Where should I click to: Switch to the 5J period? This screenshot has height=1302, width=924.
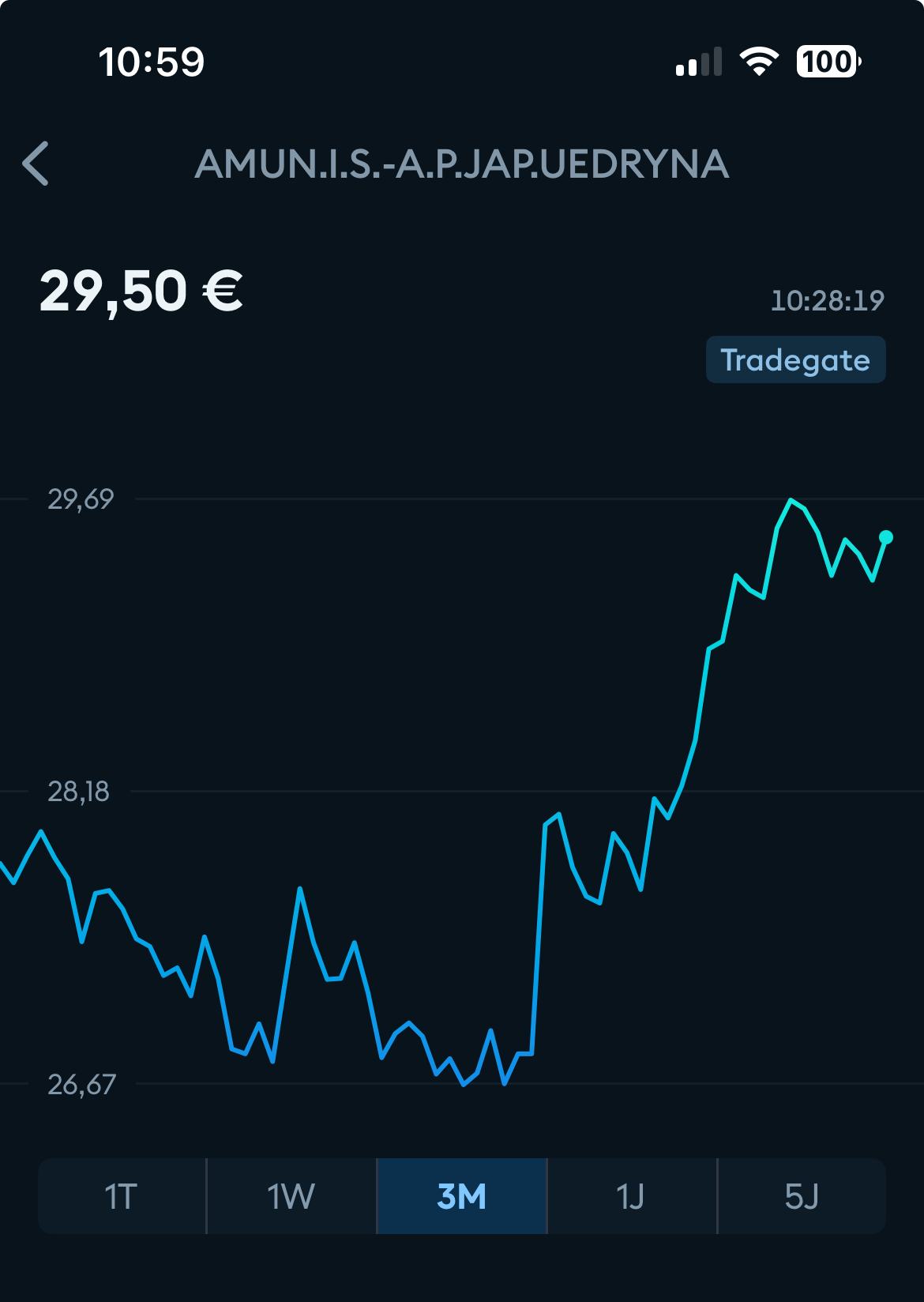[802, 1196]
